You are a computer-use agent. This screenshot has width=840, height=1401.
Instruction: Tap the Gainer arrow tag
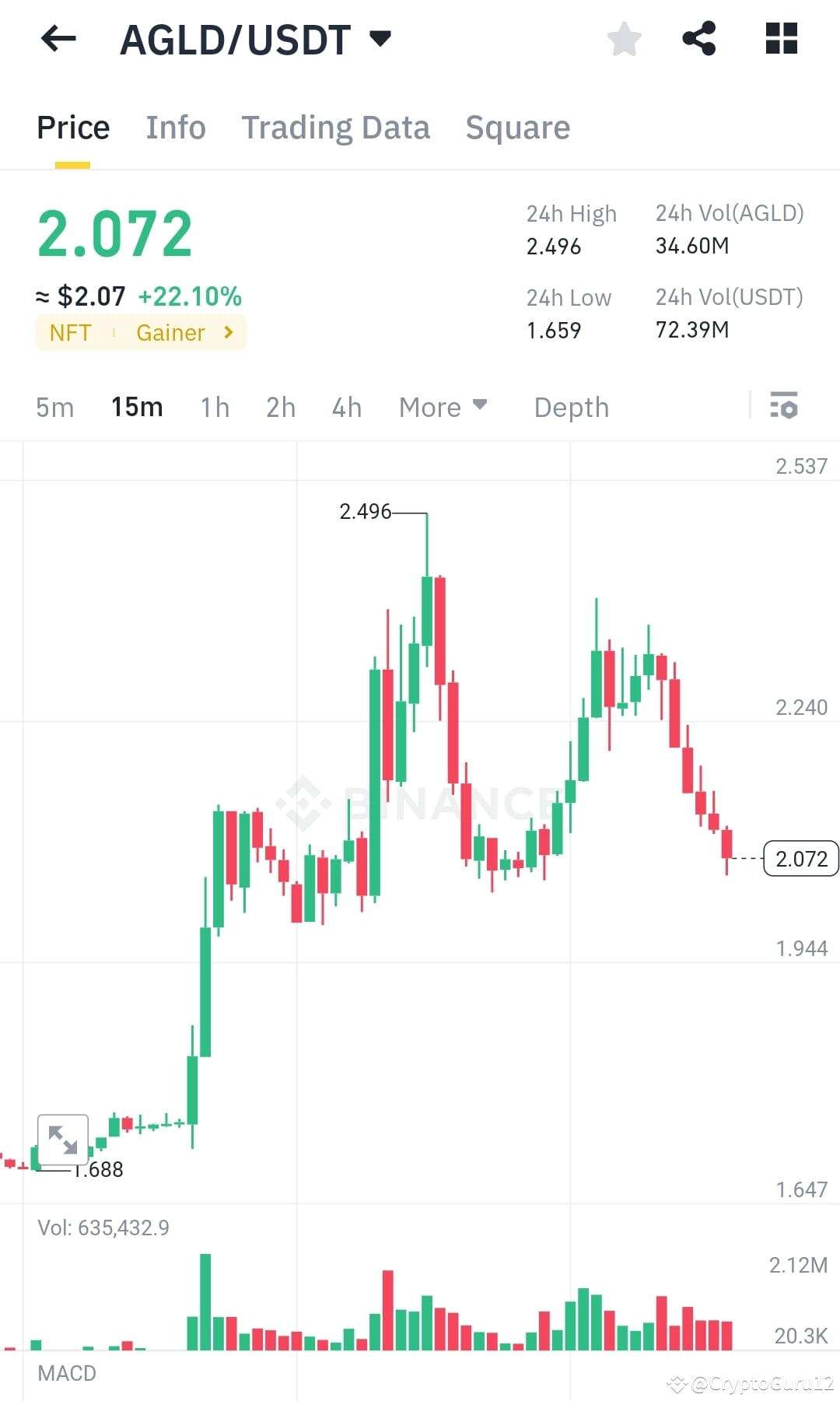tap(228, 332)
